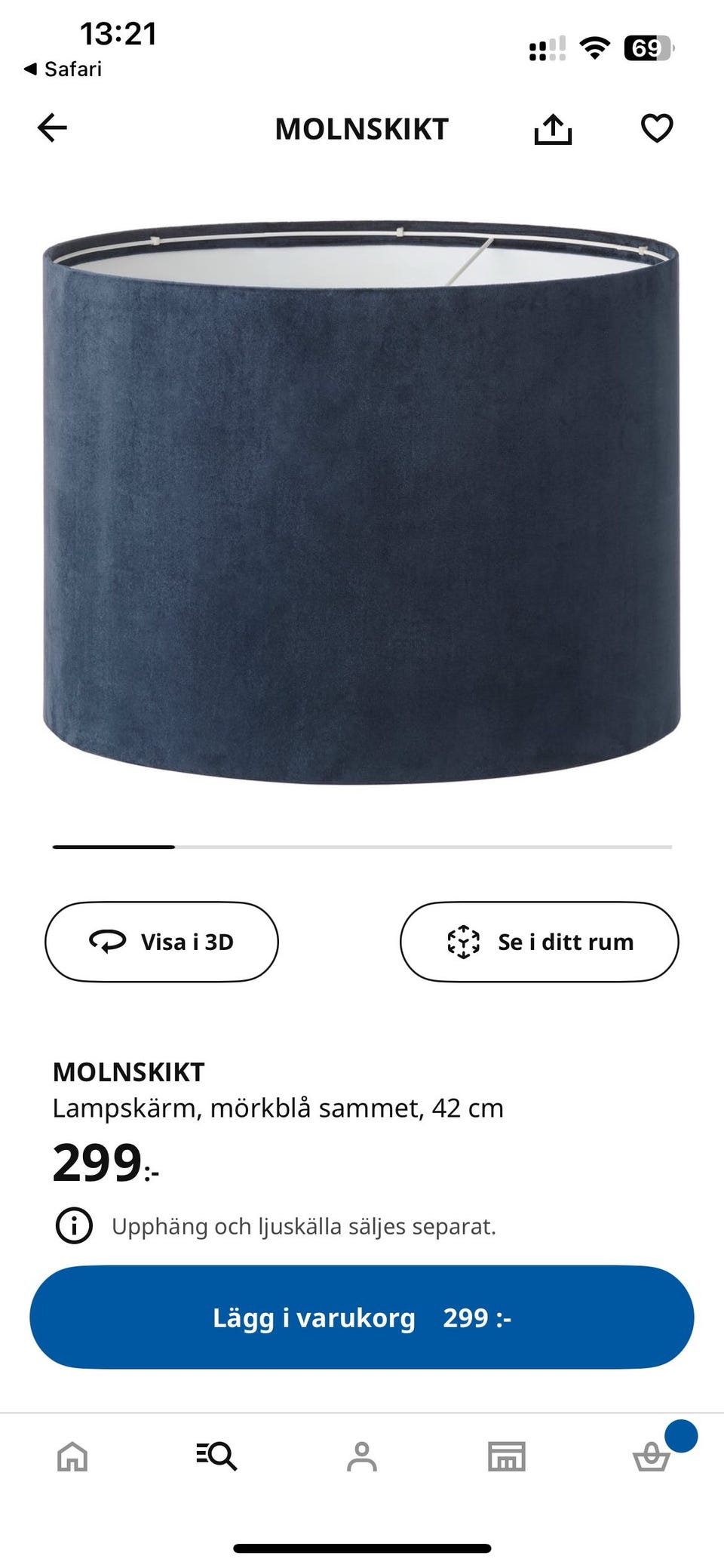Open product search from bottom bar

pyautogui.click(x=216, y=1458)
